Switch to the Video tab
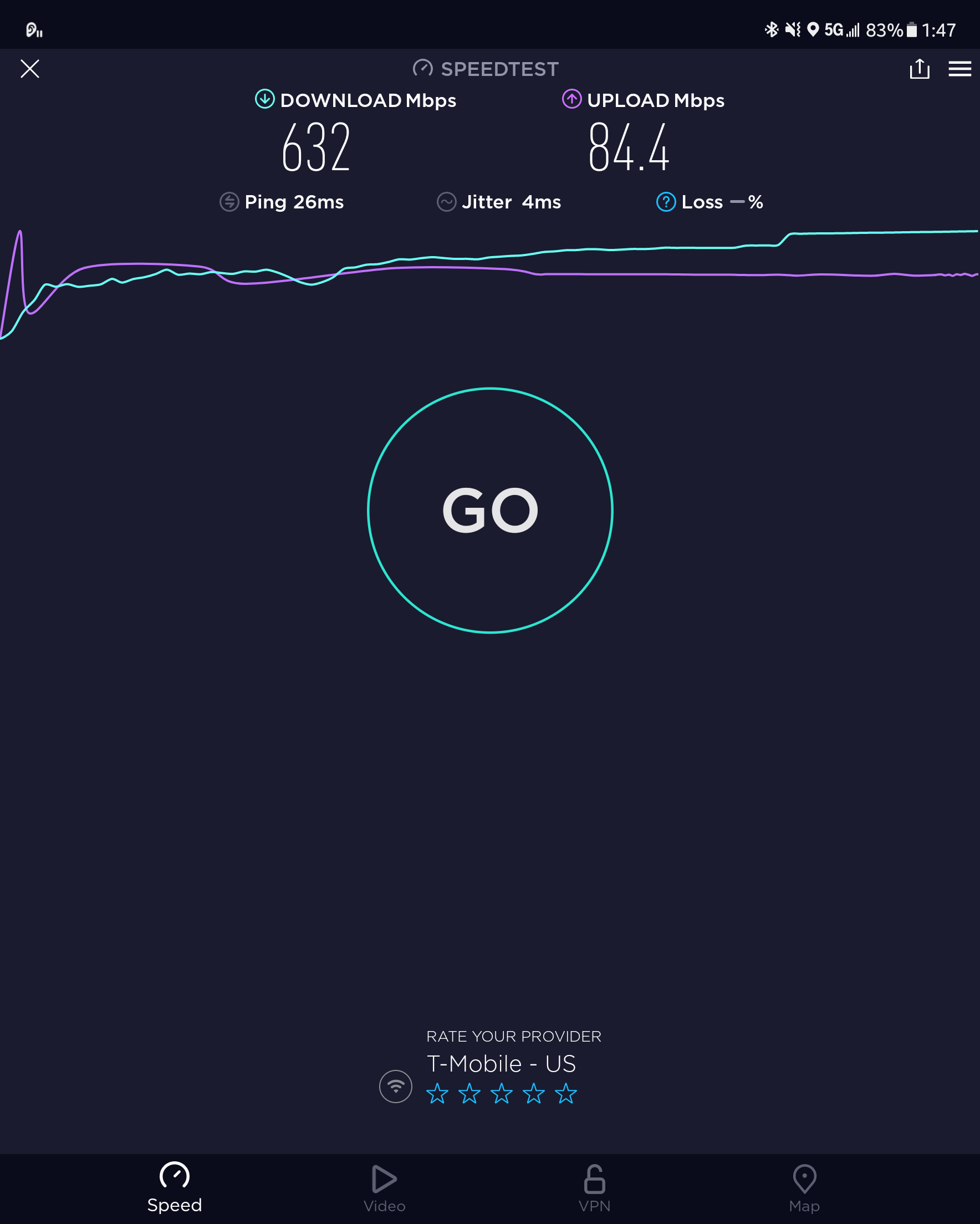980x1224 pixels. pyautogui.click(x=384, y=1188)
